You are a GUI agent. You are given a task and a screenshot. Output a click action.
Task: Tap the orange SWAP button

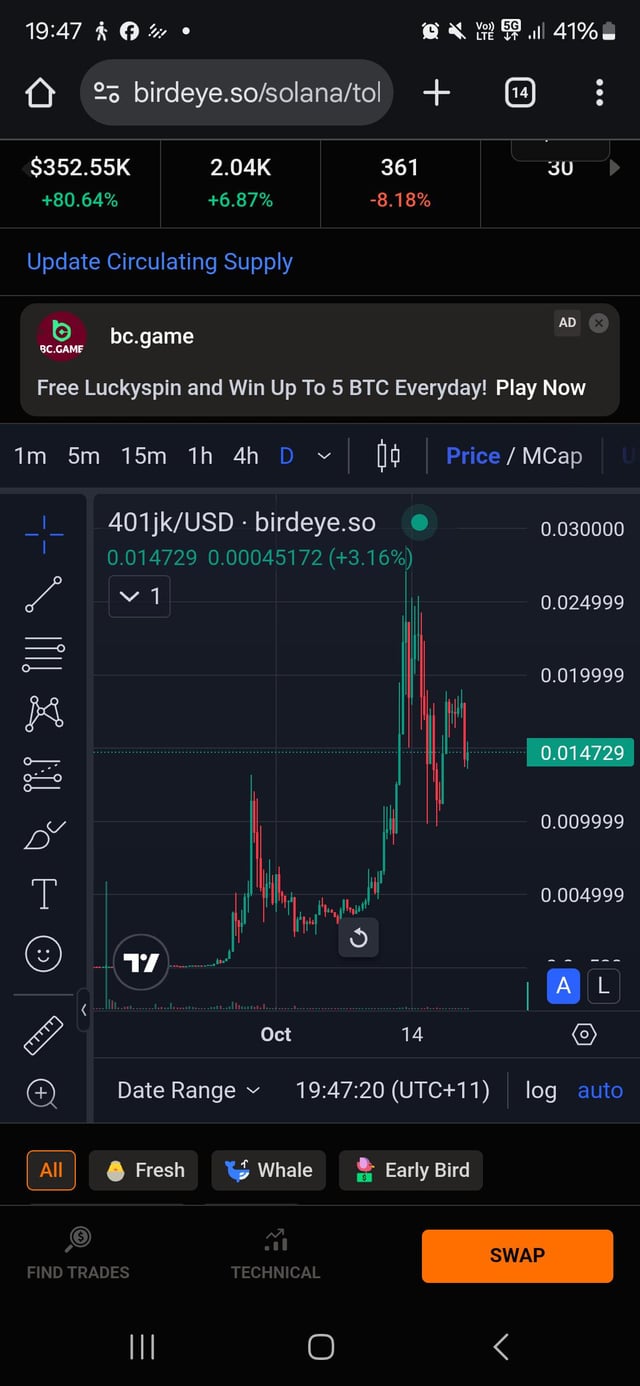(x=517, y=1255)
